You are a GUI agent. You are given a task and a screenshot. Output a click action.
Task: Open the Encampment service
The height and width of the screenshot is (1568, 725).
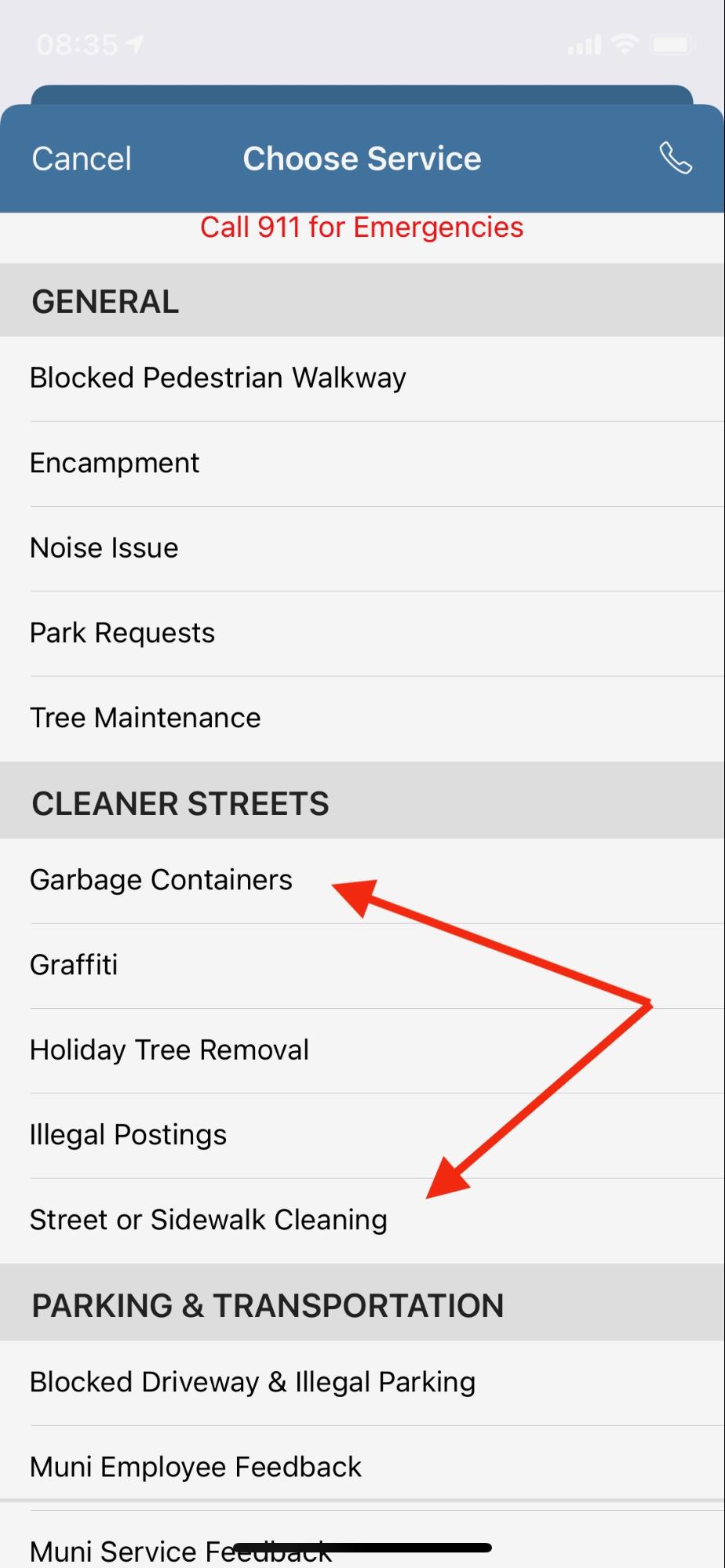click(362, 464)
